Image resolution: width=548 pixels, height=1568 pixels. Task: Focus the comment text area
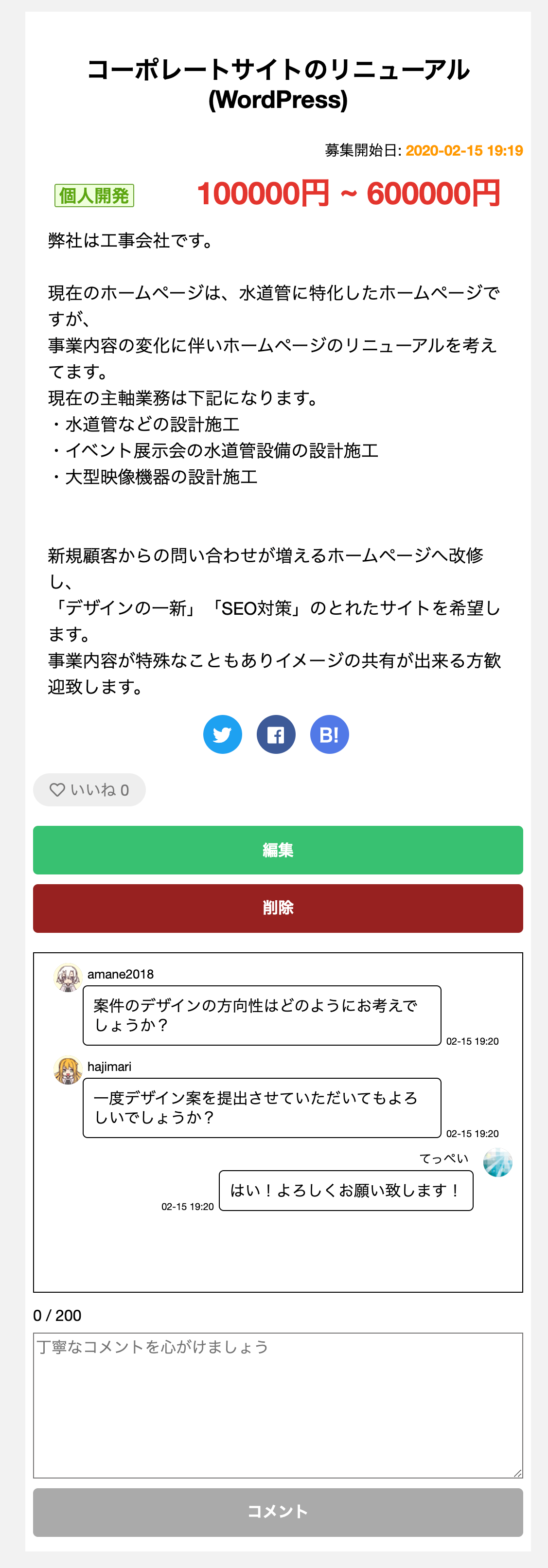click(x=278, y=1405)
